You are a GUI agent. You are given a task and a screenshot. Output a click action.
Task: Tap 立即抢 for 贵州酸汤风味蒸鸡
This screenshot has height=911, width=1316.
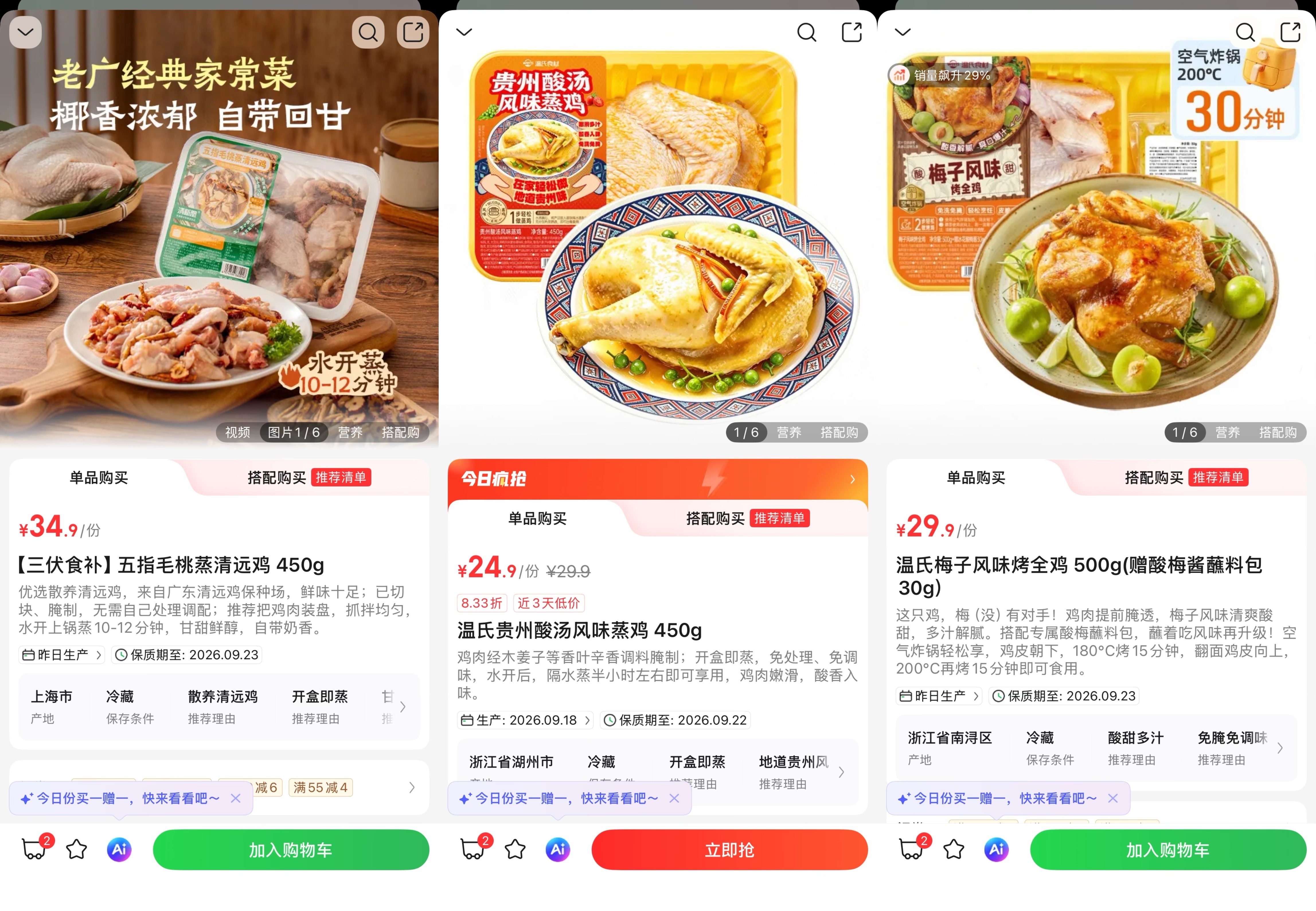[x=730, y=849]
